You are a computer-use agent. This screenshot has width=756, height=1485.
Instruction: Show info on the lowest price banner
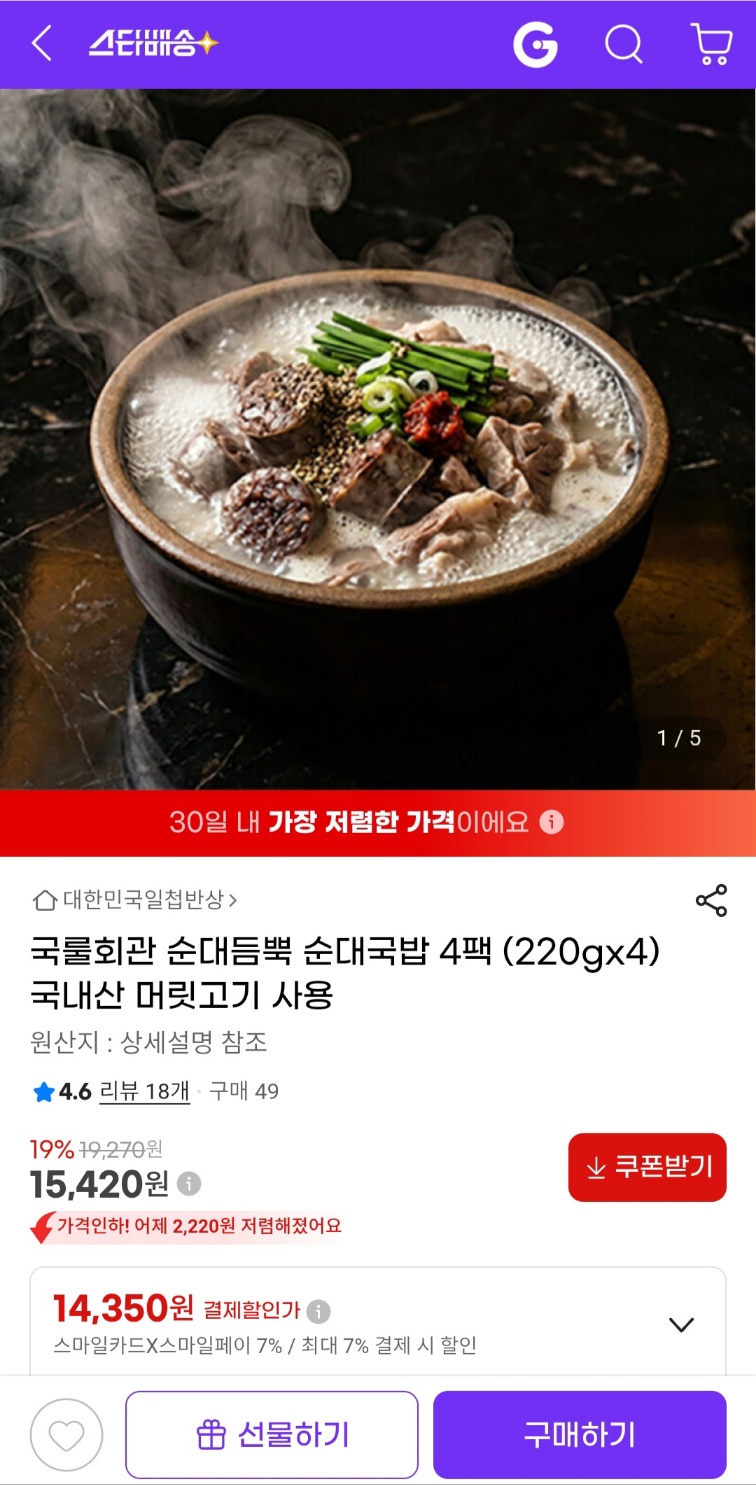(x=552, y=822)
